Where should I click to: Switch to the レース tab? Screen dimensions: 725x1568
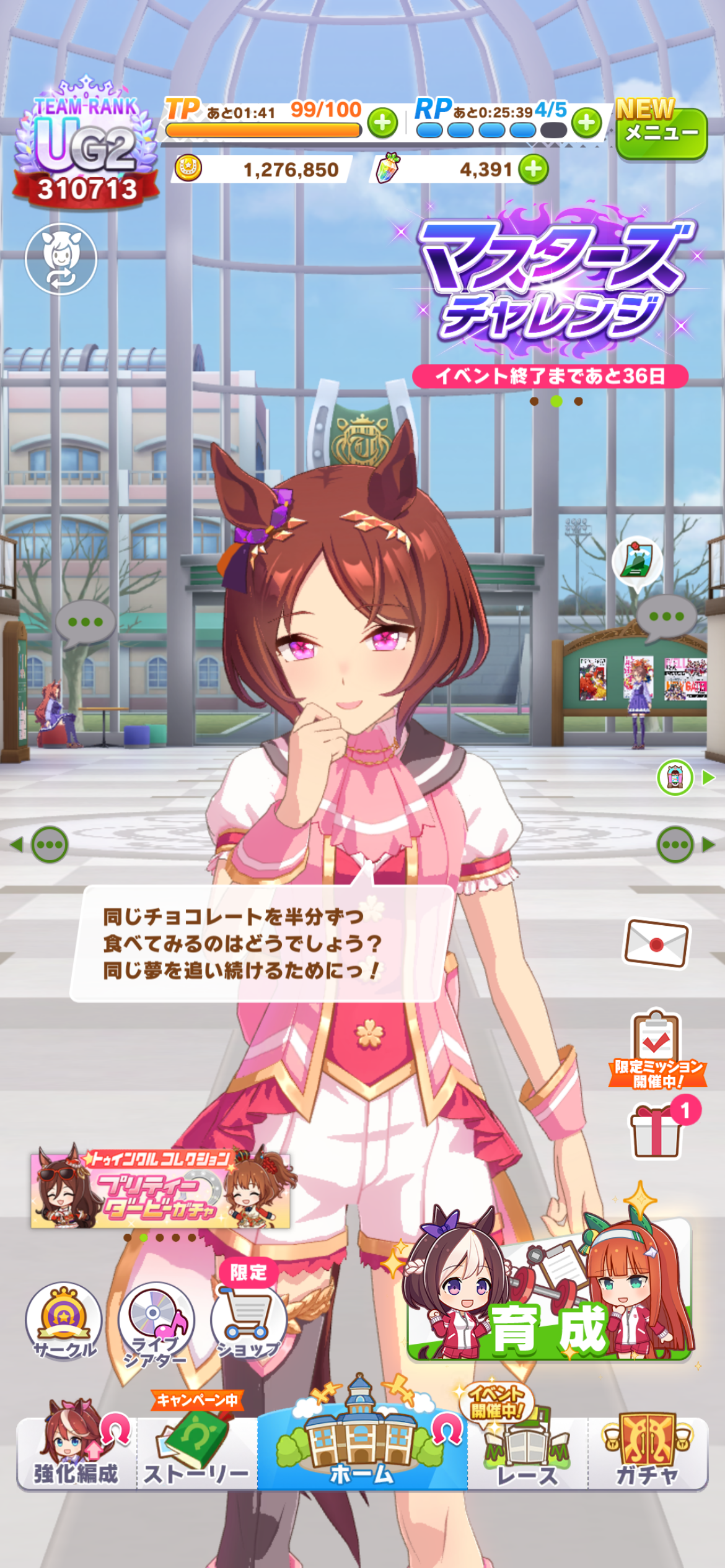pyautogui.click(x=527, y=1452)
